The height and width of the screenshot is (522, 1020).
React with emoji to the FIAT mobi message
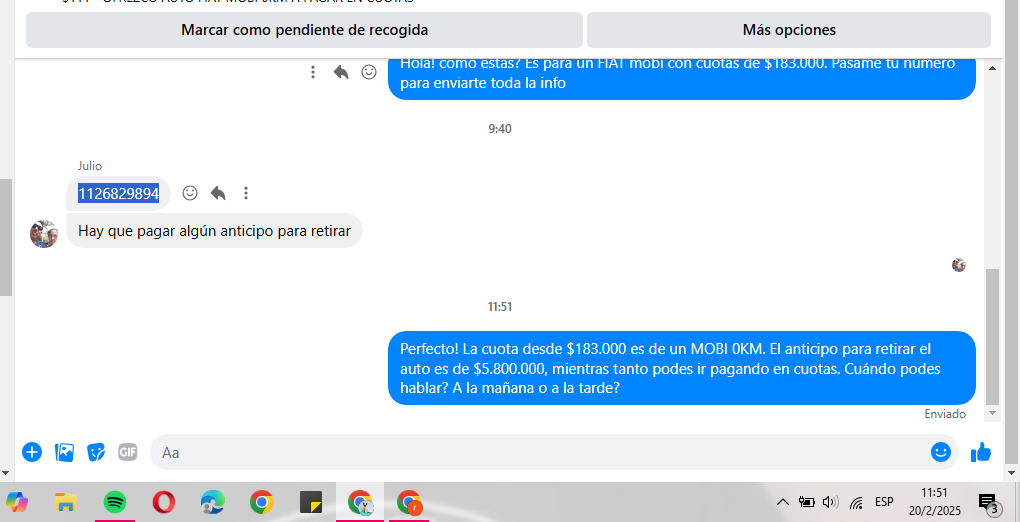(369, 72)
